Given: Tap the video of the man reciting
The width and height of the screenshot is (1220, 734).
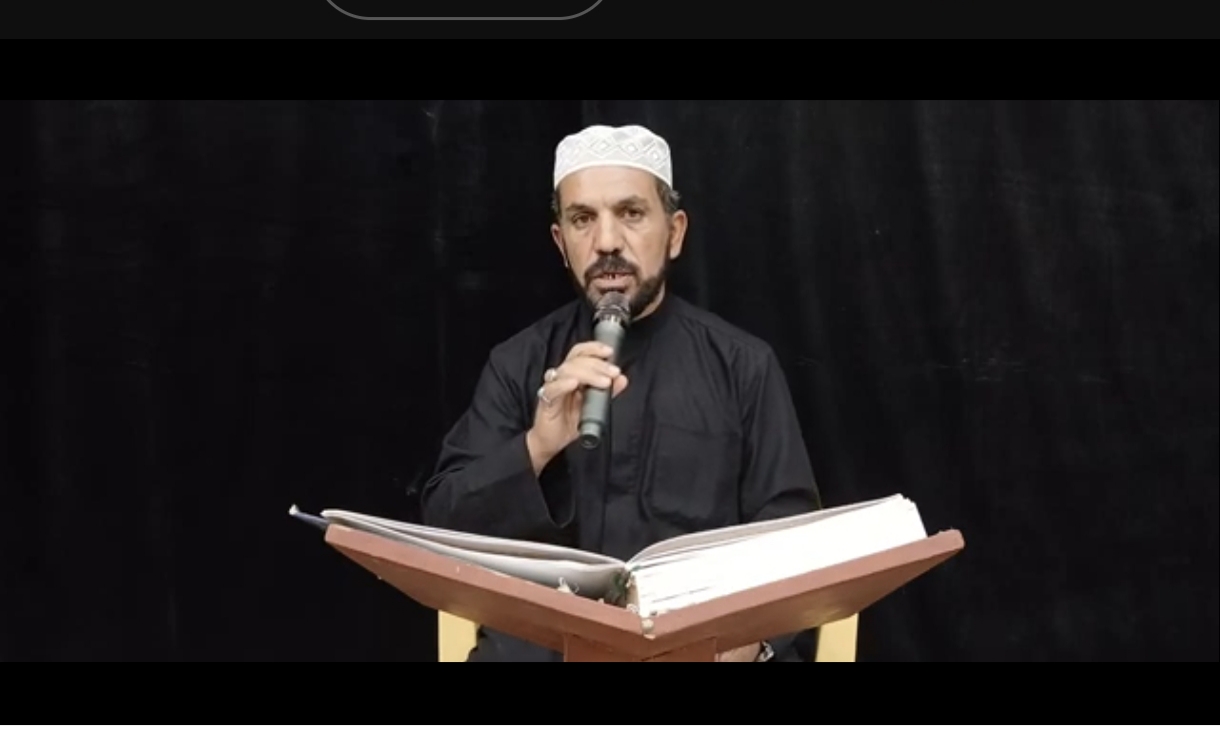Looking at the screenshot, I should coord(610,380).
